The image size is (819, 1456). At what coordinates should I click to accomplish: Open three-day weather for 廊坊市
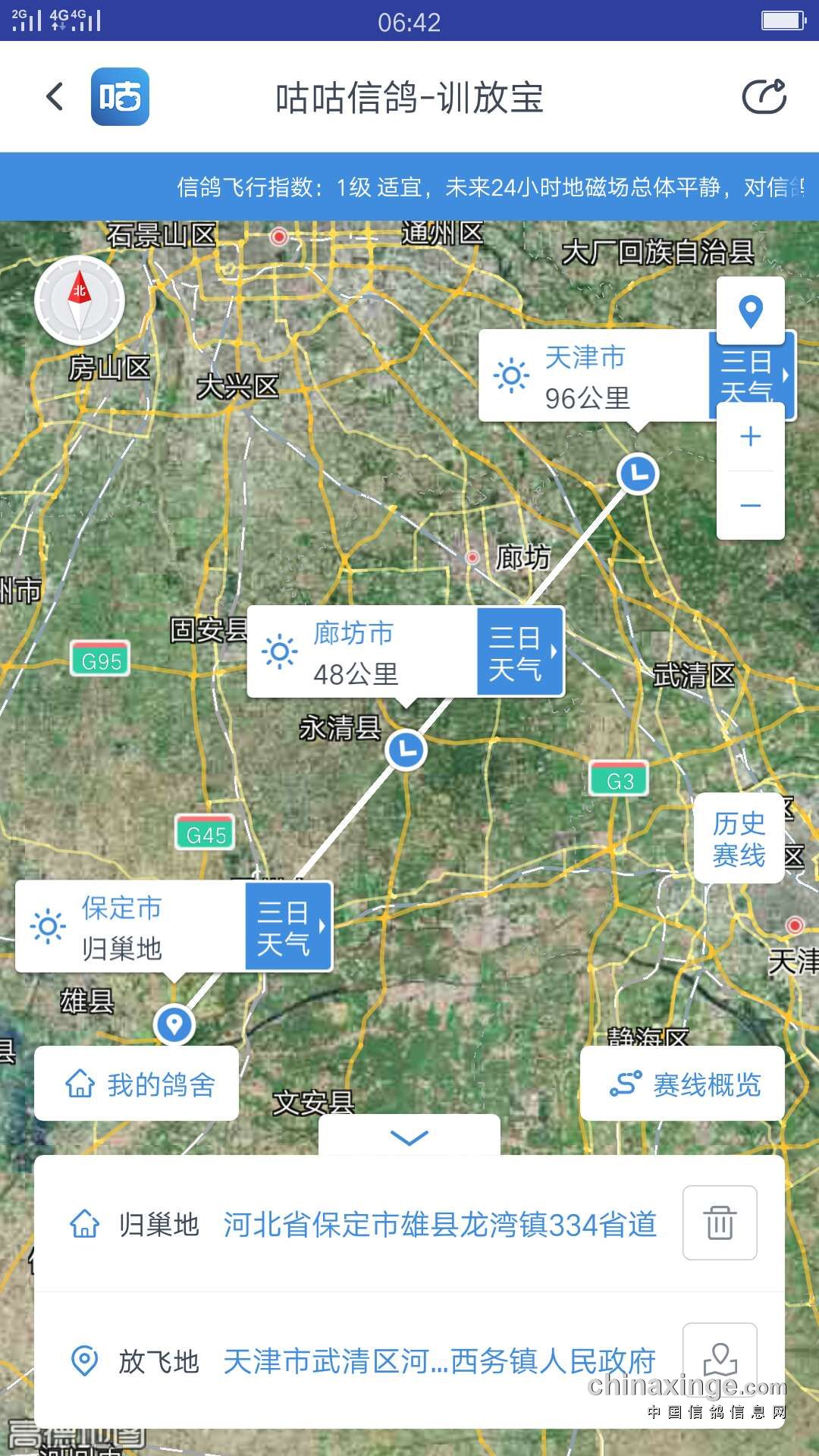(x=520, y=651)
